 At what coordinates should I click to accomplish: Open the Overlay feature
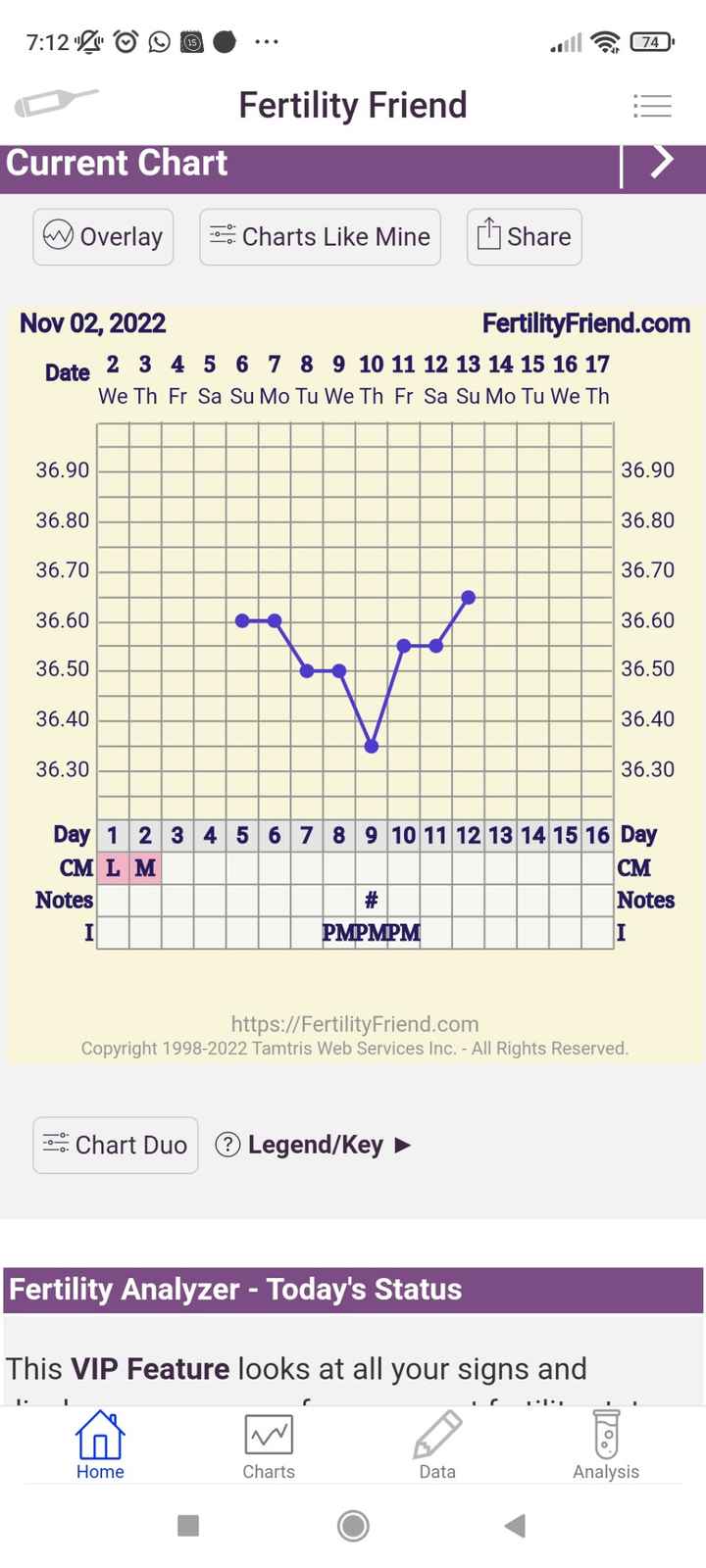coord(102,236)
